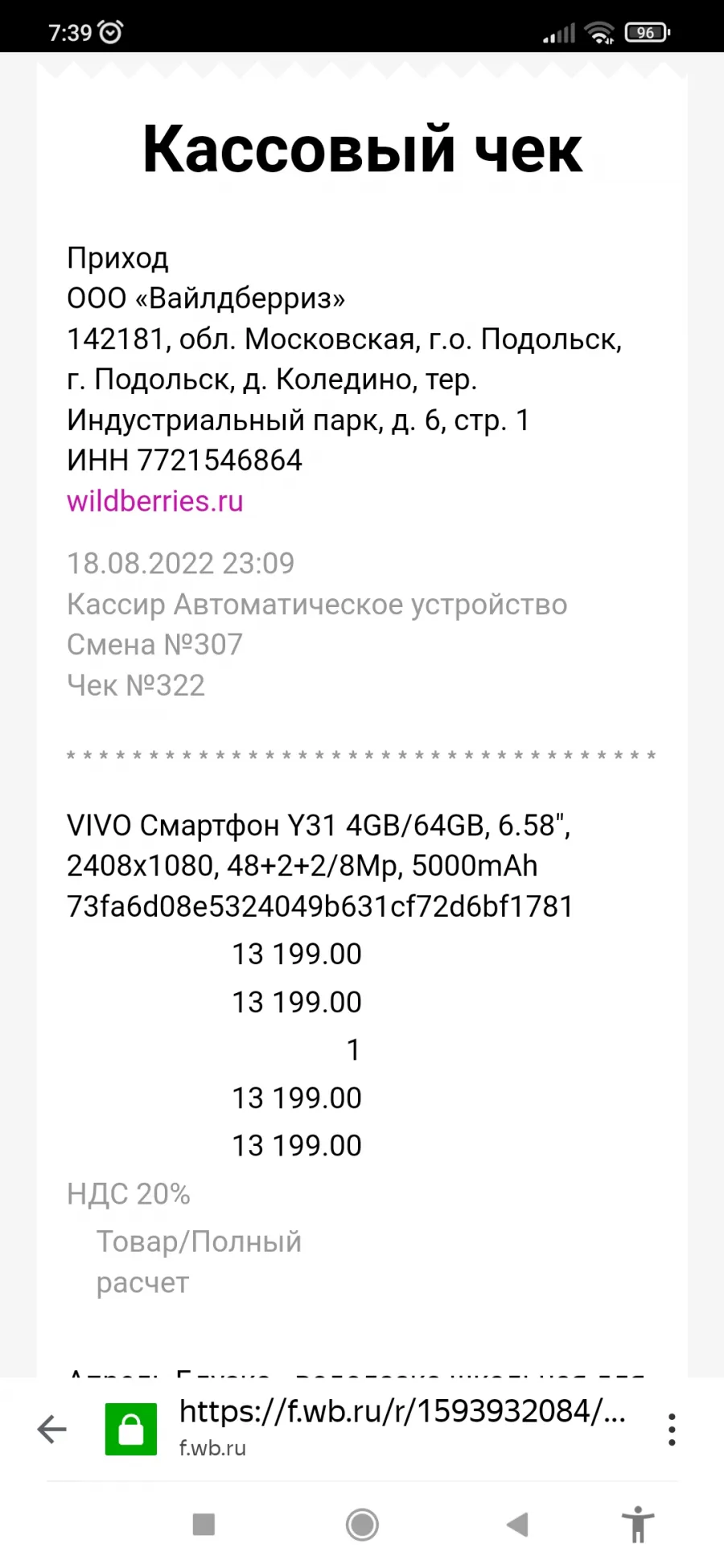The width and height of the screenshot is (724, 1568).
Task: Tap the system back triangle
Action: pyautogui.click(x=517, y=1524)
